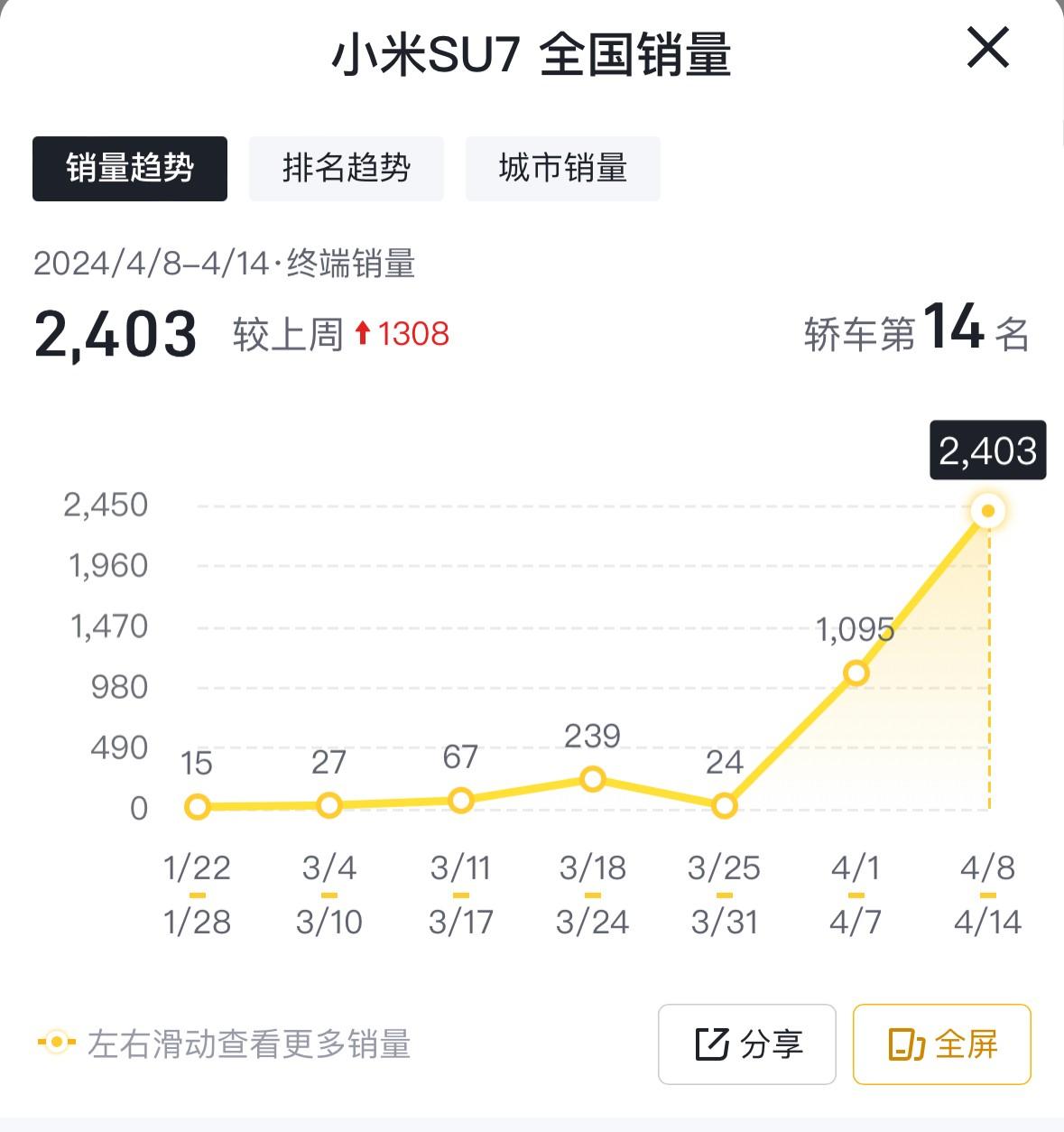
Task: View the chart in 全屏 mode
Action: pos(941,1044)
